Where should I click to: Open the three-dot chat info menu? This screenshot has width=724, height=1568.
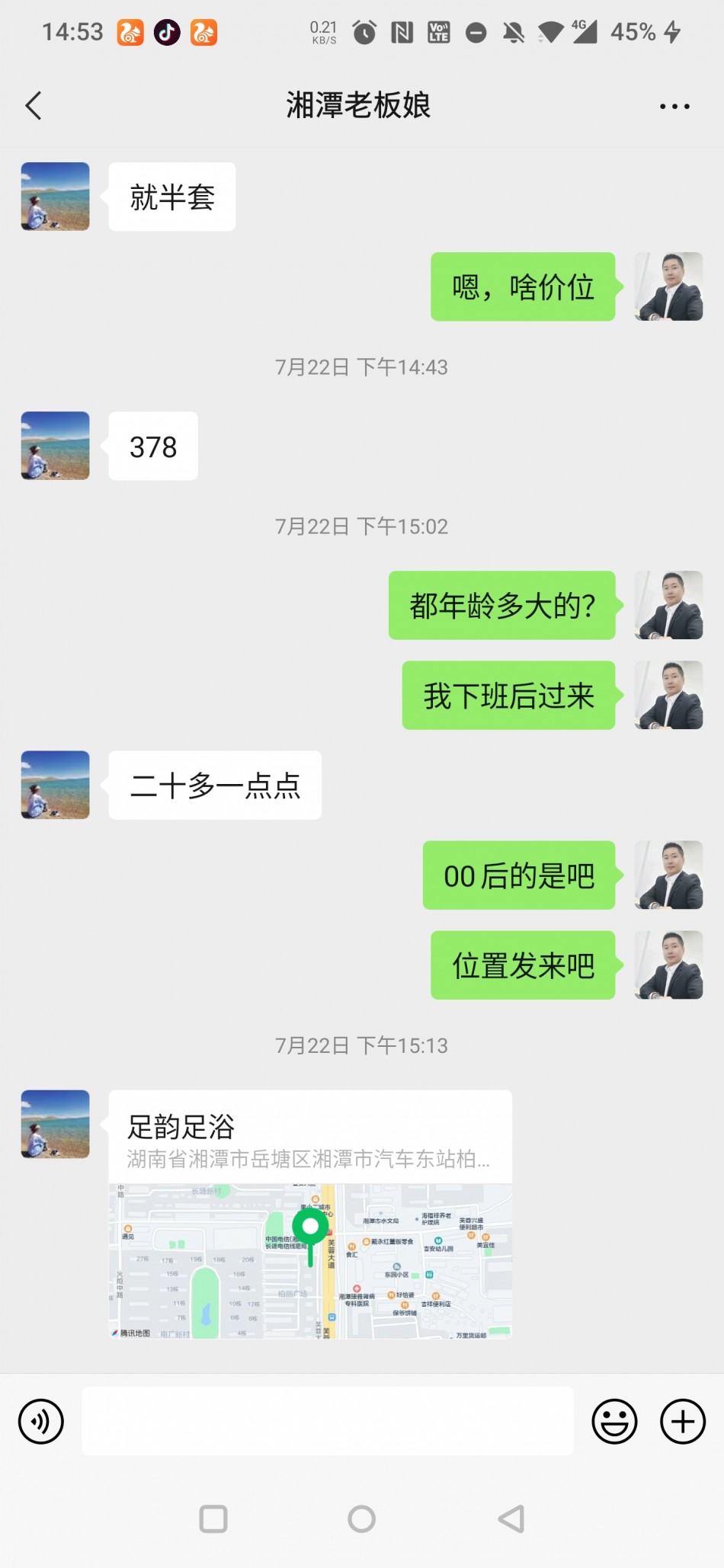[x=674, y=107]
